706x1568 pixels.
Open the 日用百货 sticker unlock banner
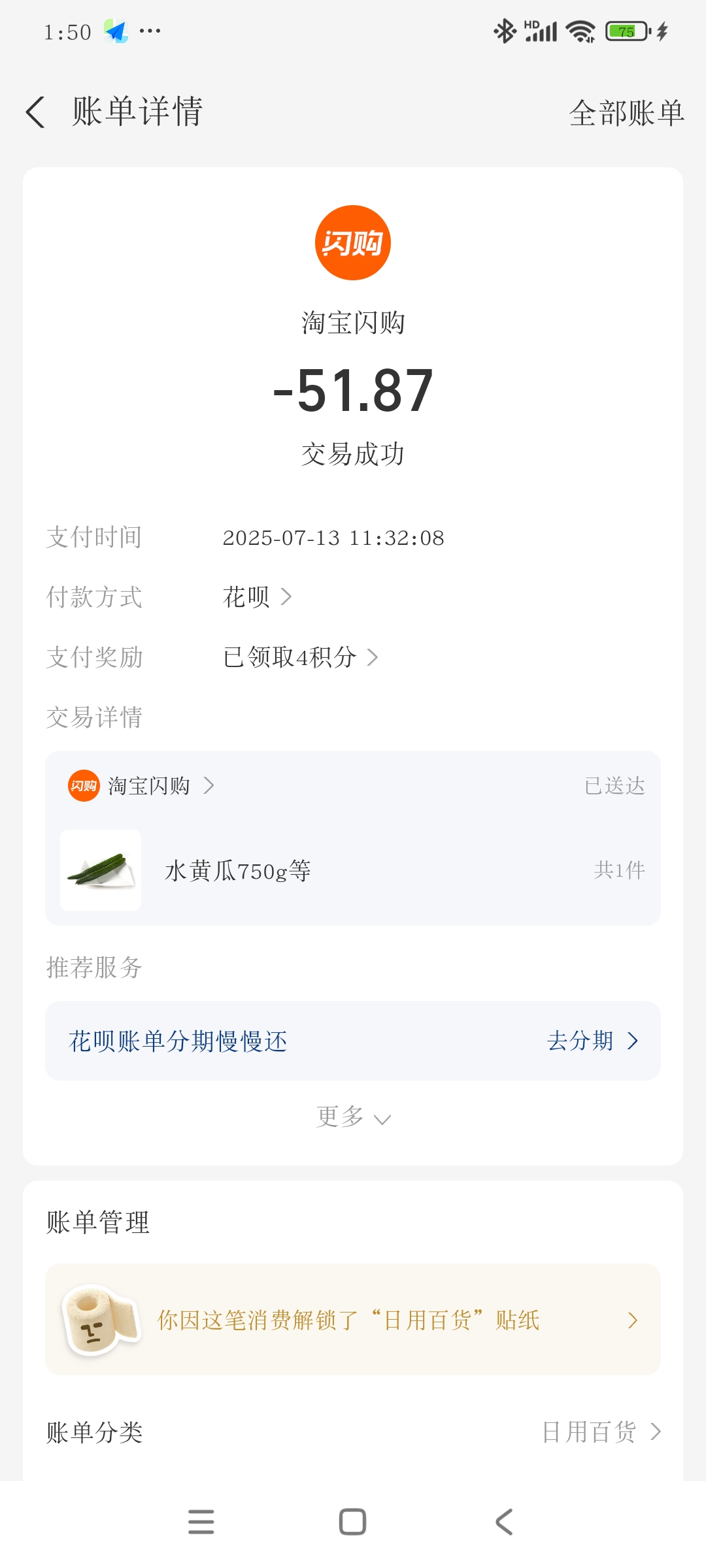352,1320
